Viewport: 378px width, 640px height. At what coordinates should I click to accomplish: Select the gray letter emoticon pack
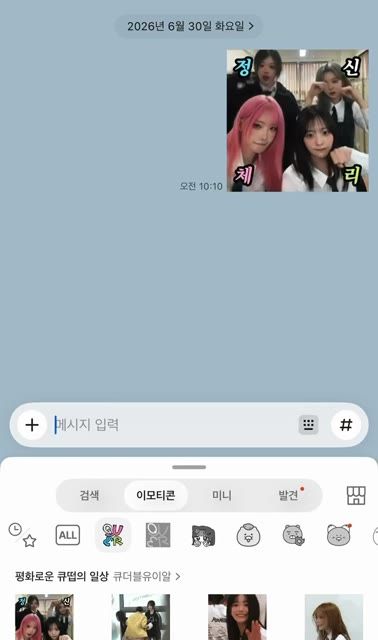[x=158, y=535]
